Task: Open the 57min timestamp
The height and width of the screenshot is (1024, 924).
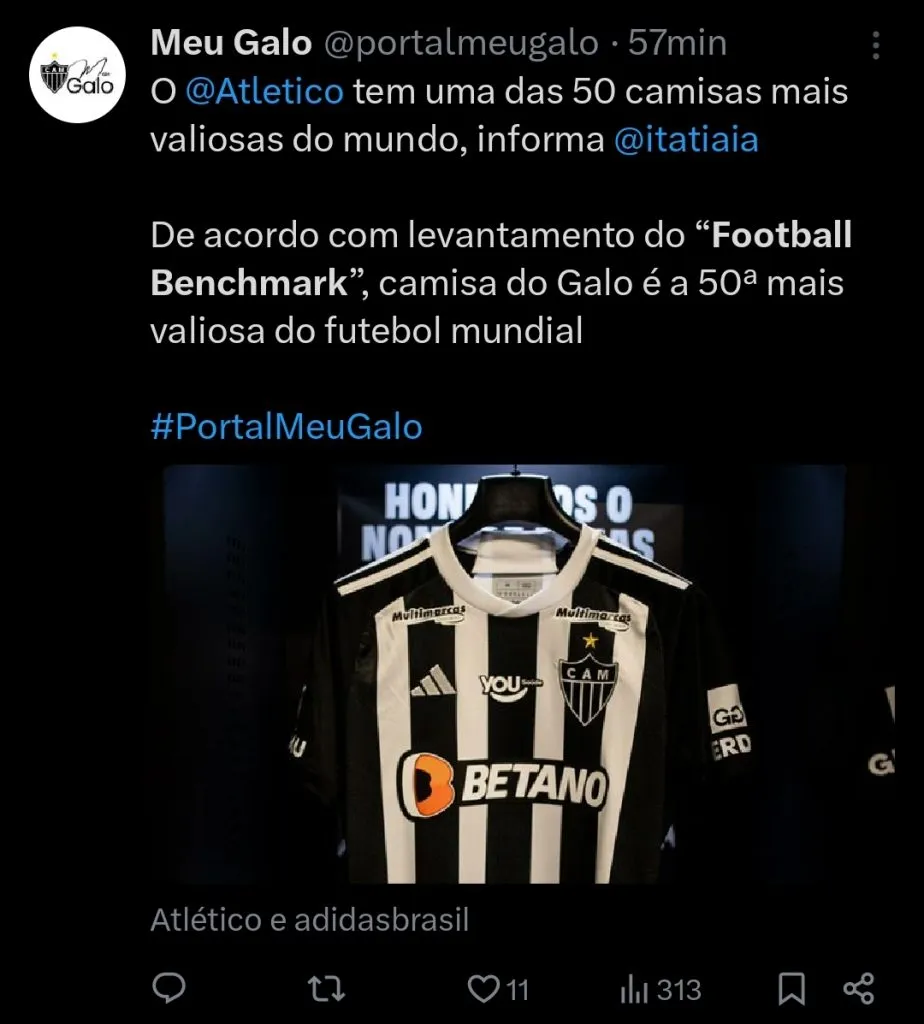Action: pyautogui.click(x=674, y=43)
